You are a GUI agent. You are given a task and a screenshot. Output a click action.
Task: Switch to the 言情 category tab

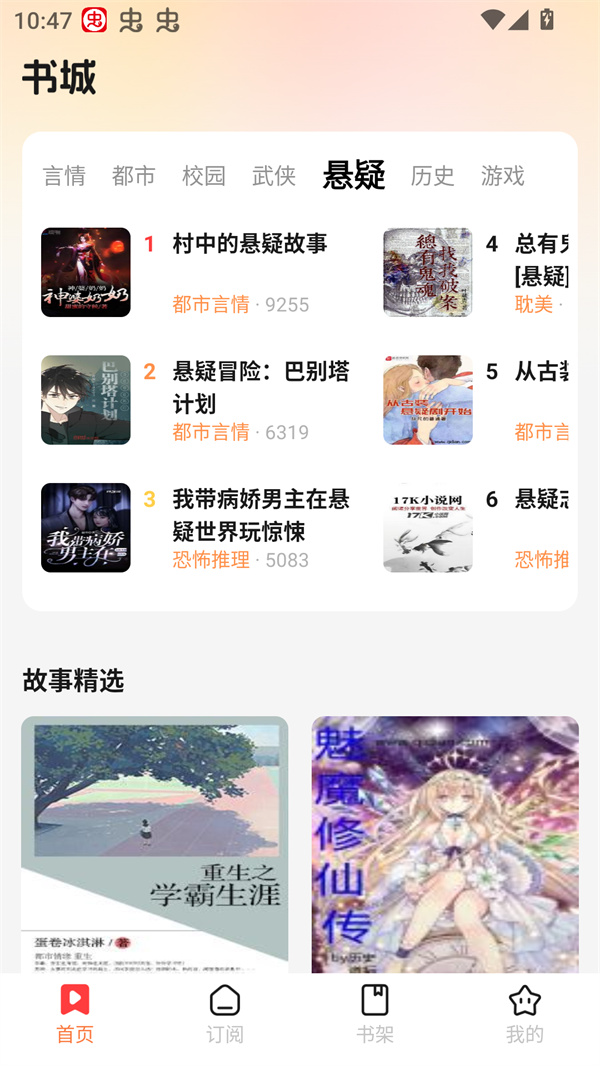[x=64, y=176]
